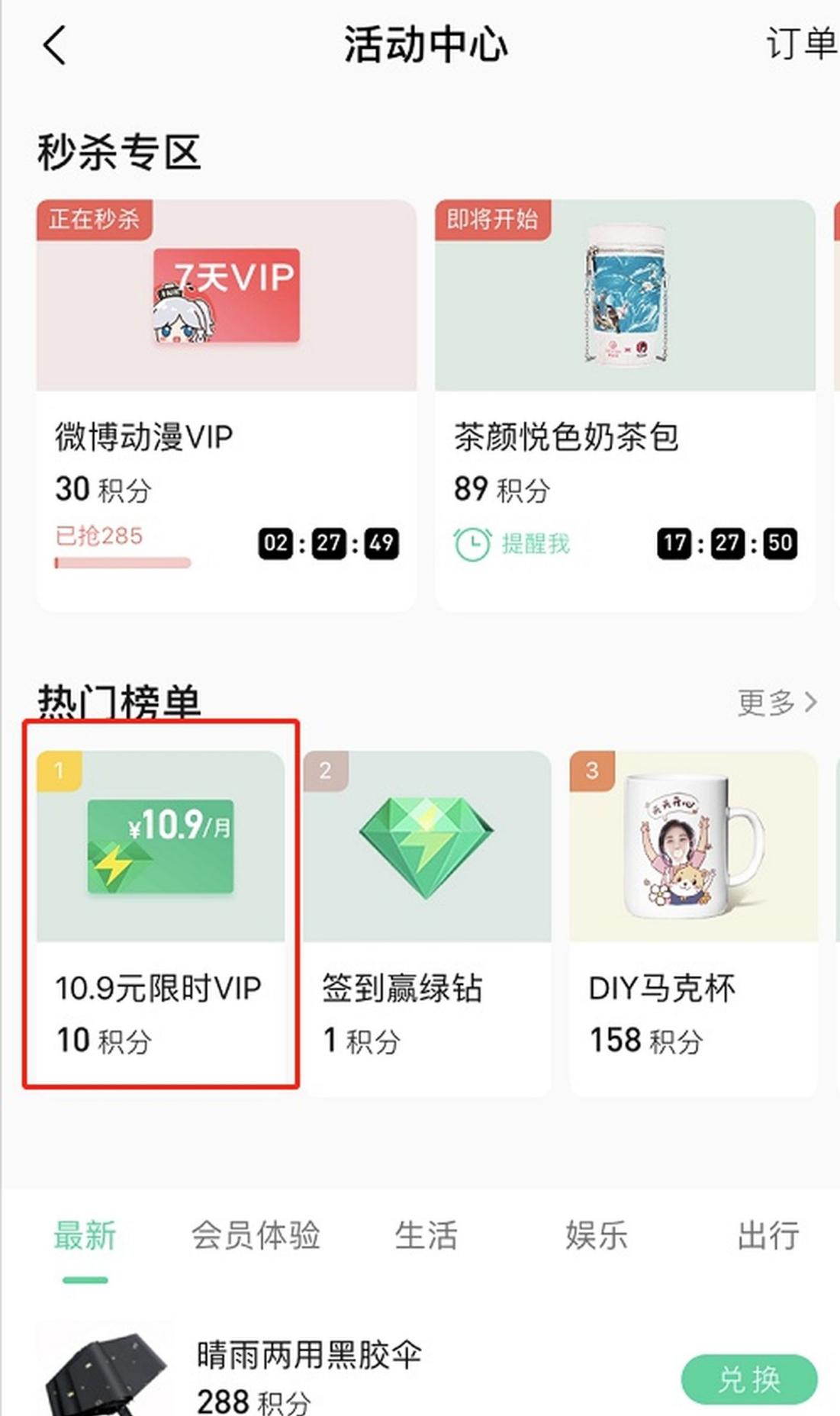Switch to the 最新 tab

(85, 1235)
